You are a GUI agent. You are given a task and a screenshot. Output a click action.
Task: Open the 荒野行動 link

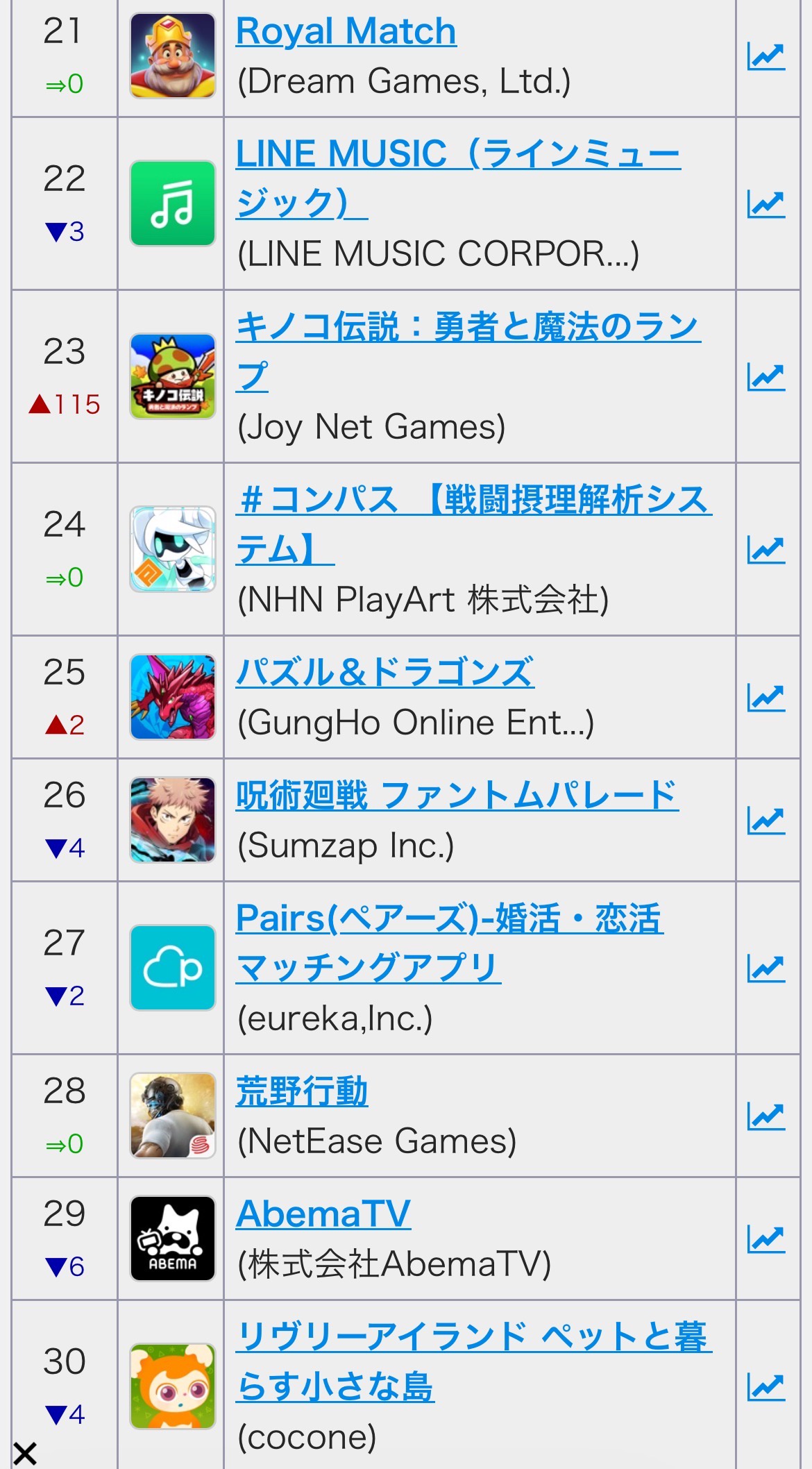[x=301, y=1091]
